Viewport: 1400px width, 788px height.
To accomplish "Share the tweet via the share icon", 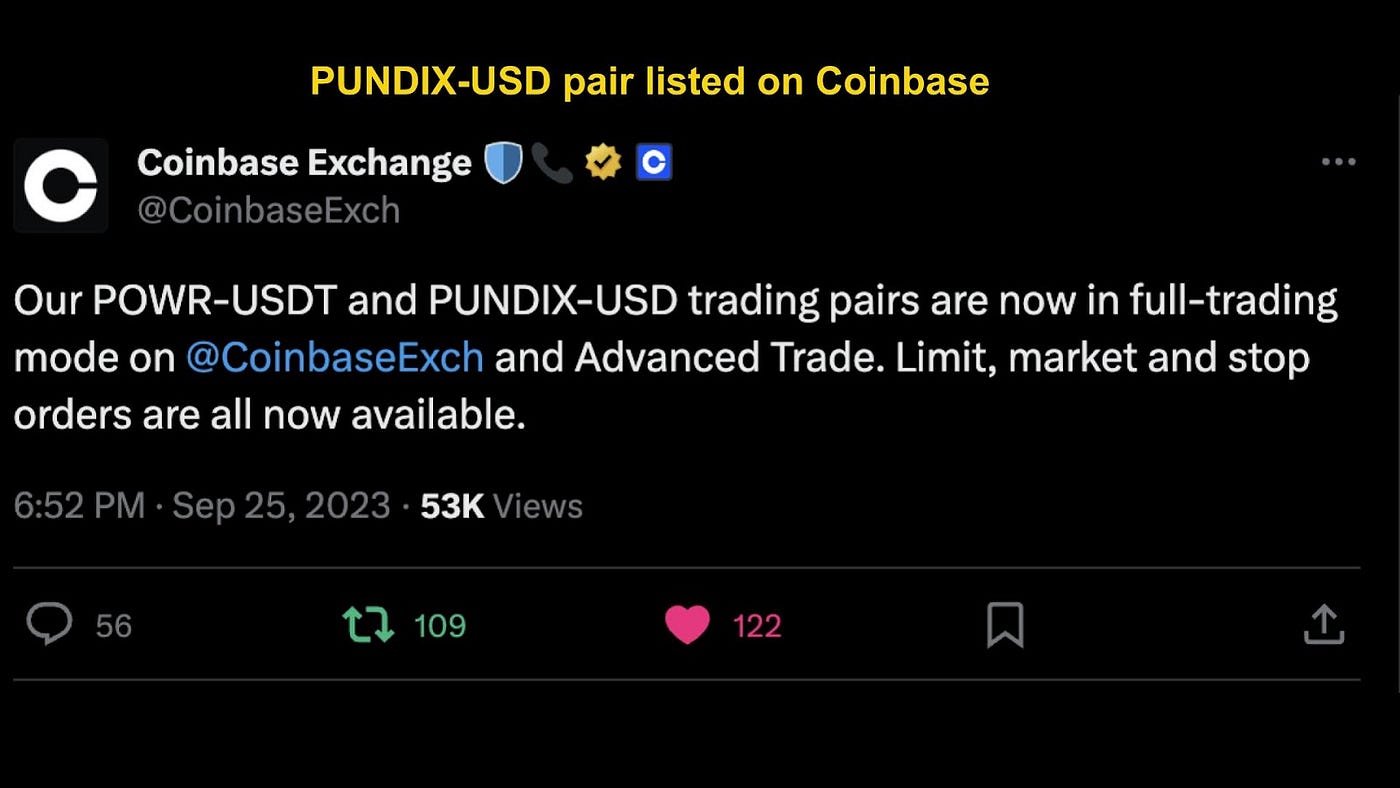I will [x=1323, y=625].
